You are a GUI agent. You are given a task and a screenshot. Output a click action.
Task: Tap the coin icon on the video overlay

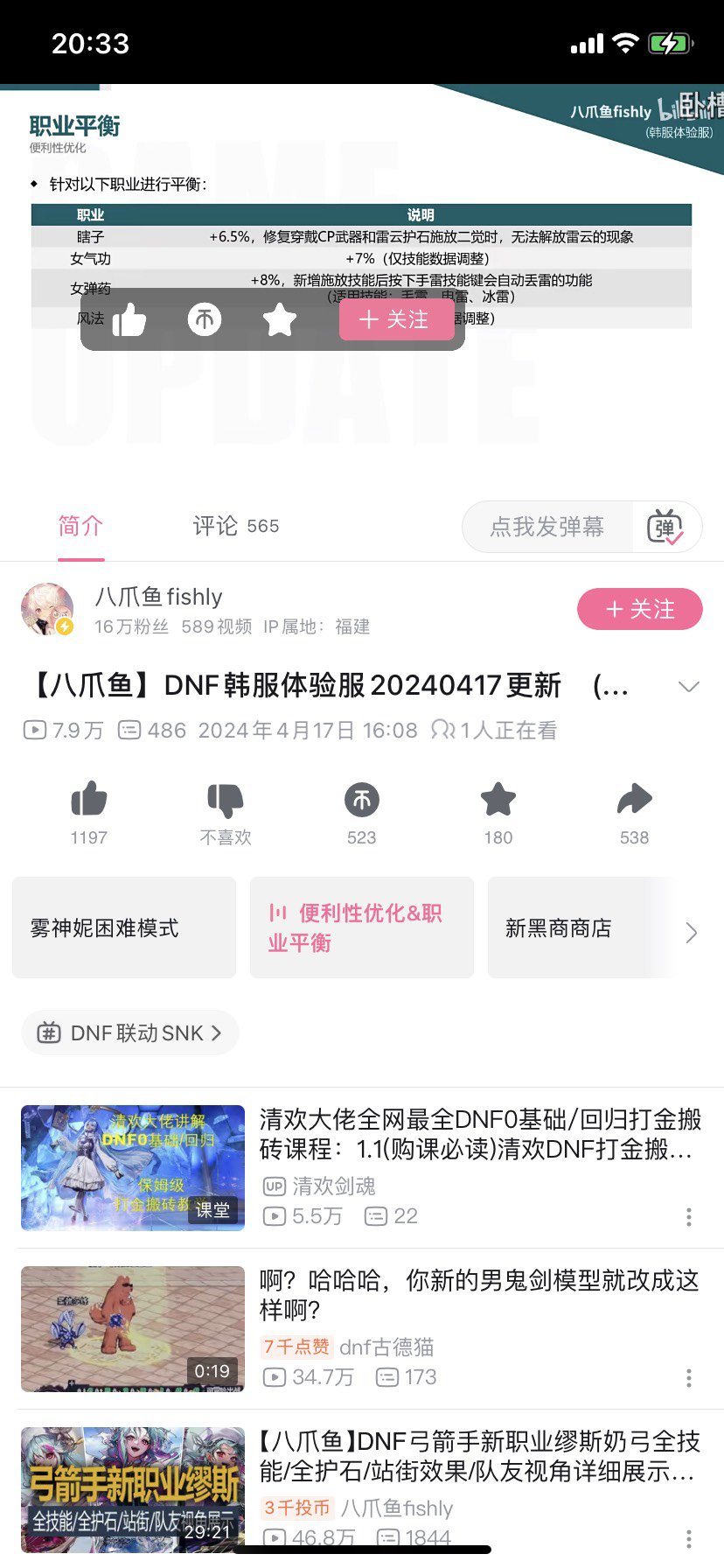click(205, 319)
